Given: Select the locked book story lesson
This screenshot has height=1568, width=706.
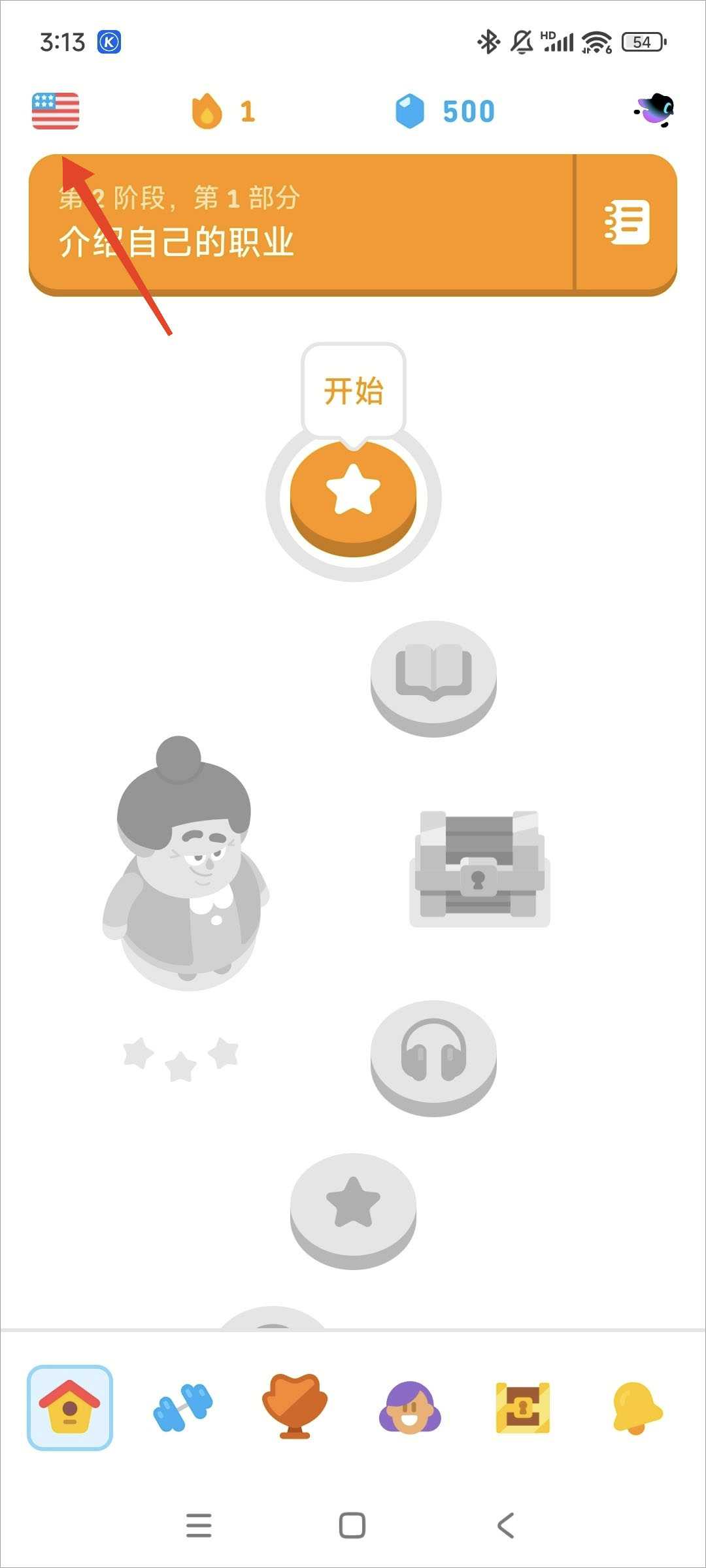Looking at the screenshot, I should tap(433, 676).
